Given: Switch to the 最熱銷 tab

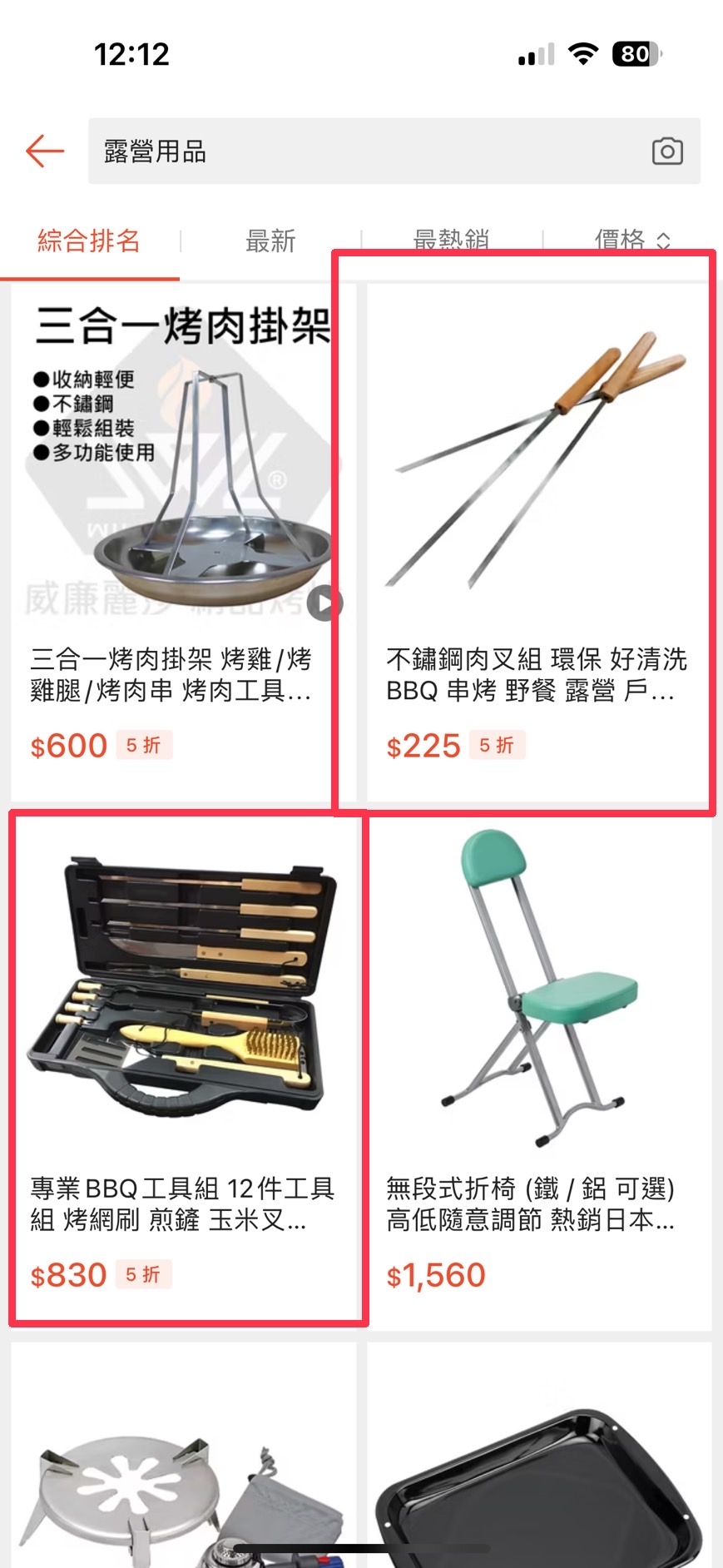Looking at the screenshot, I should coord(451,241).
